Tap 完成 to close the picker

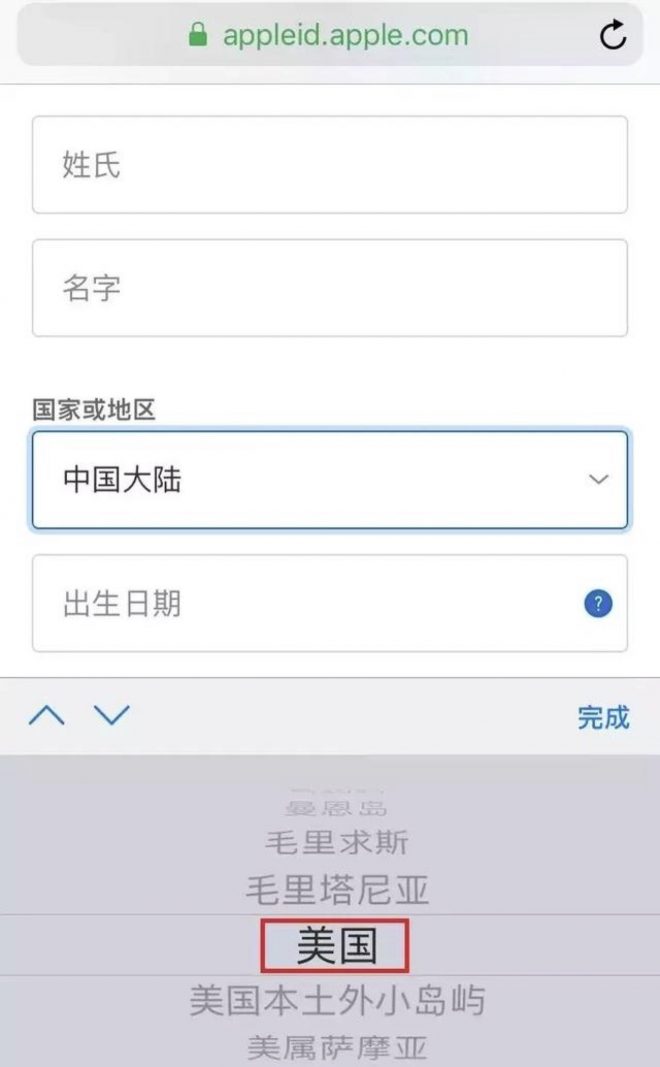(604, 717)
